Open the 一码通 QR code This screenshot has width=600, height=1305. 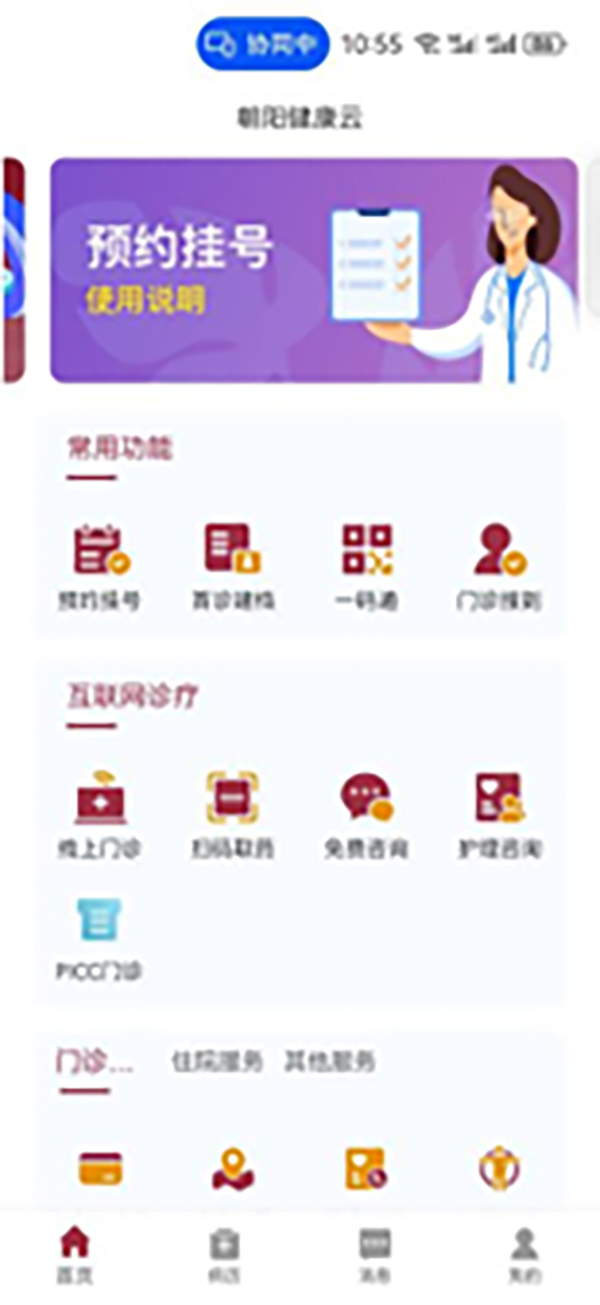tap(367, 564)
